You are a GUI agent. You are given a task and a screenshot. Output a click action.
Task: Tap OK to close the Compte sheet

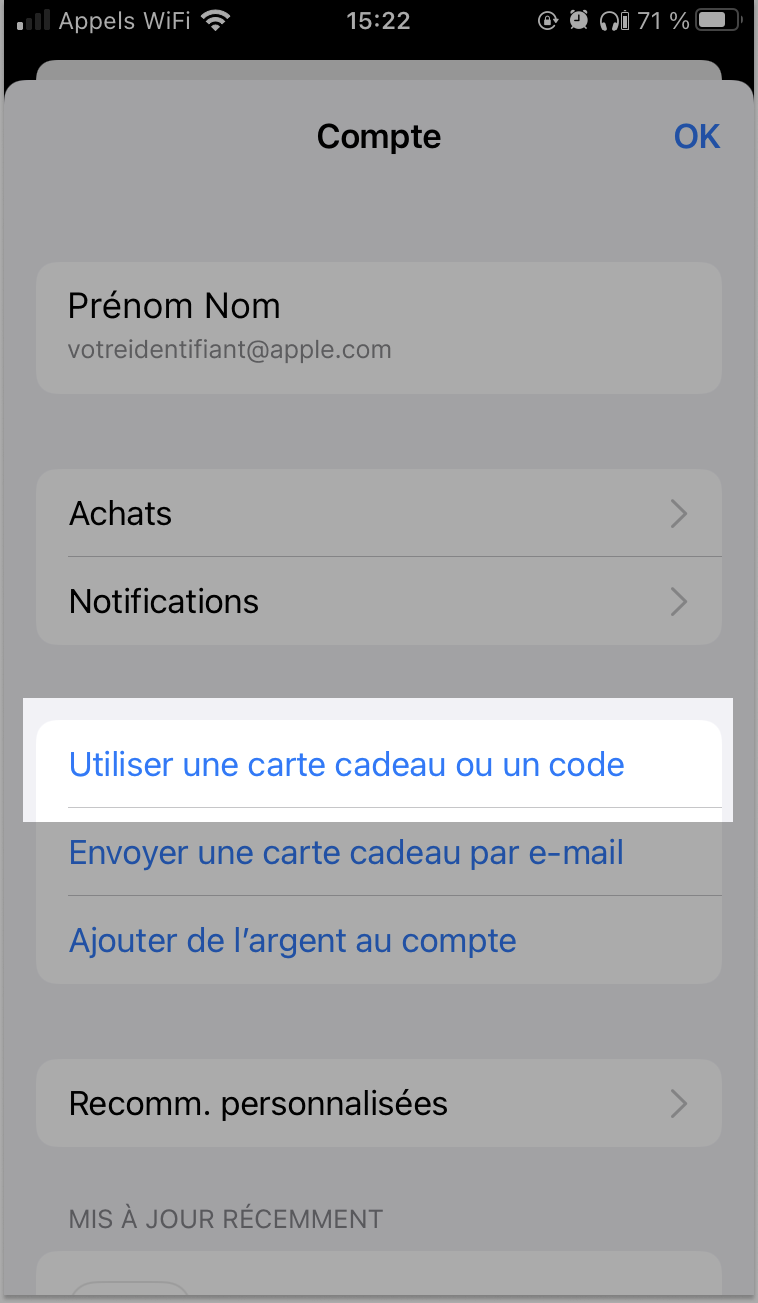(x=697, y=136)
